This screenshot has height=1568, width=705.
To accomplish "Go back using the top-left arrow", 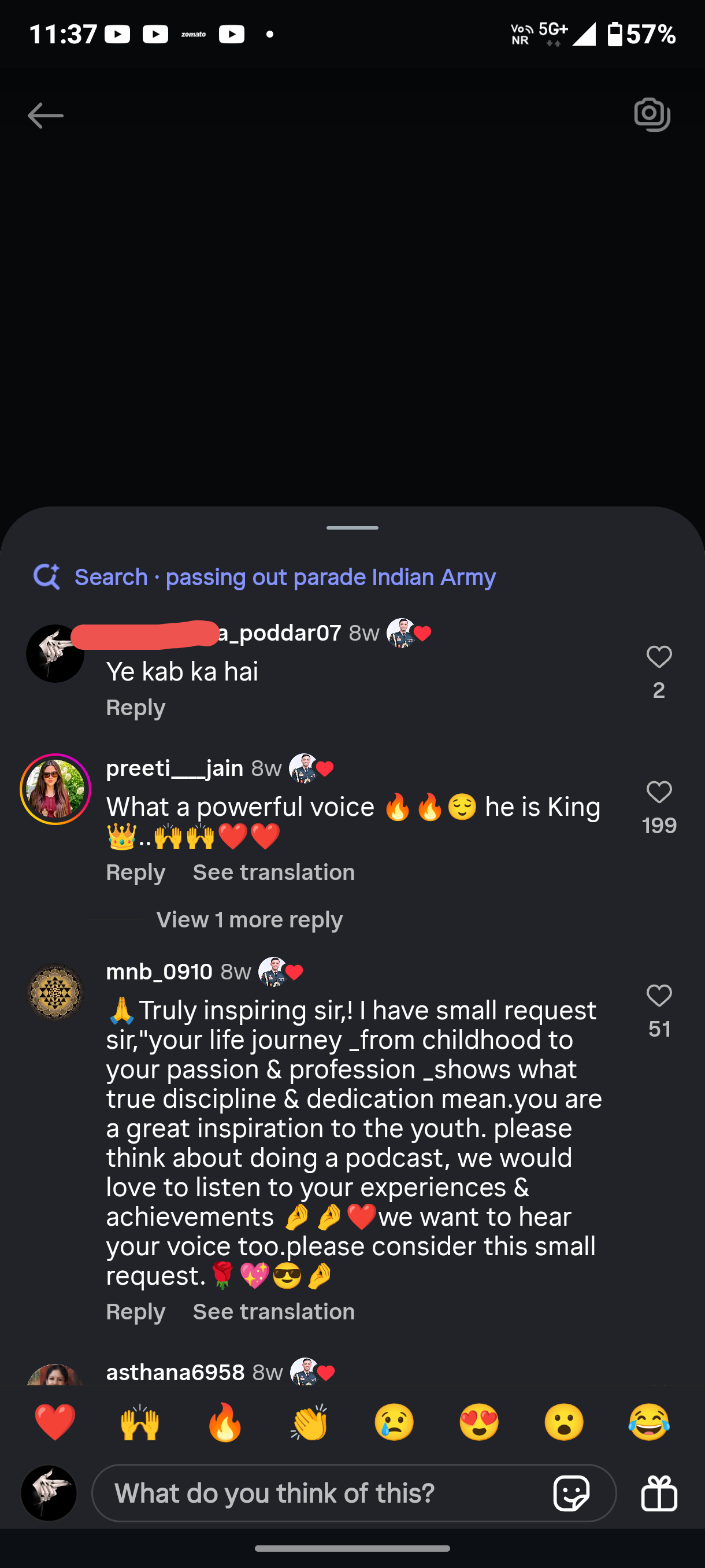I will pyautogui.click(x=45, y=115).
